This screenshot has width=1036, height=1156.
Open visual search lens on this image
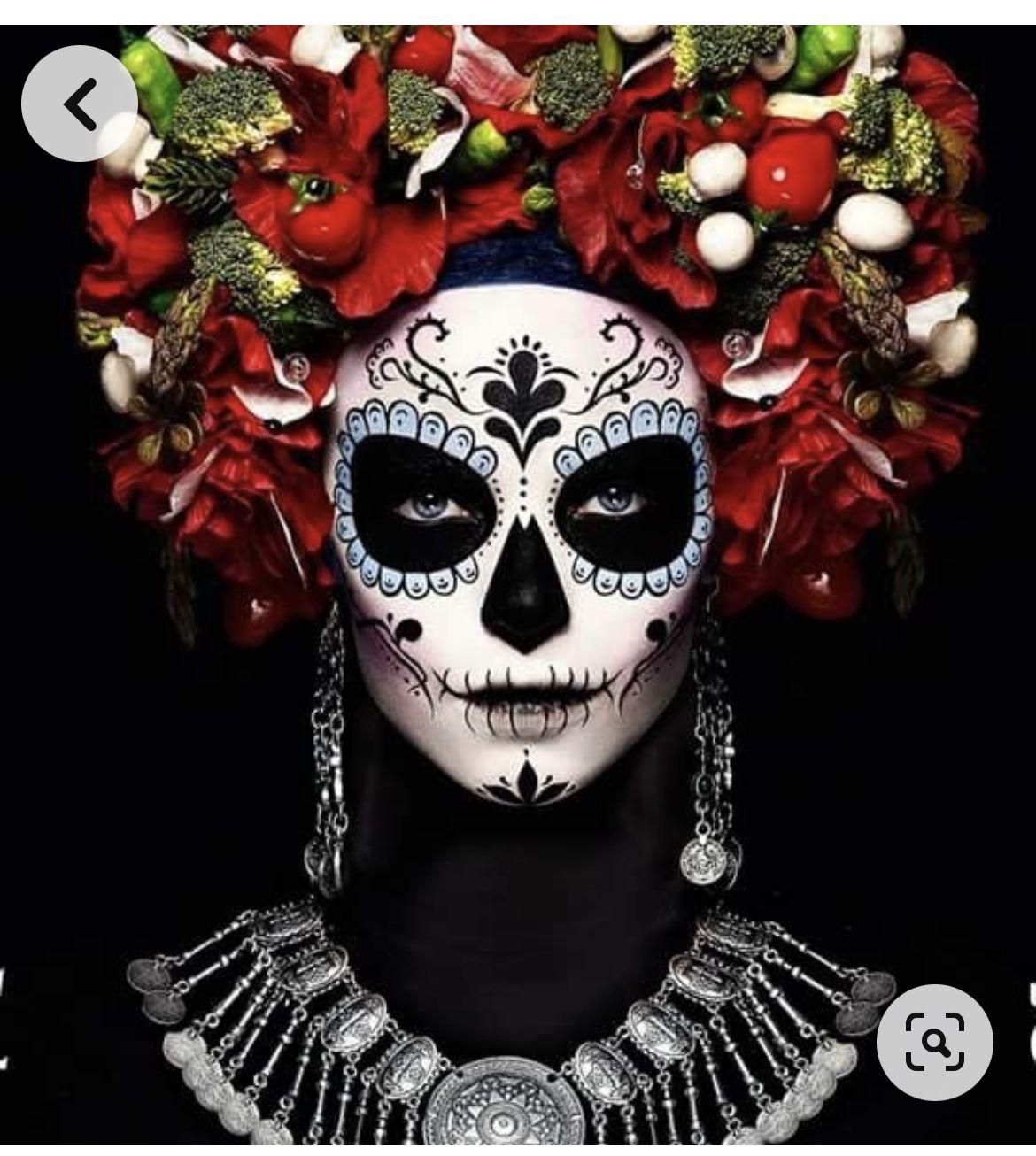tap(934, 1042)
